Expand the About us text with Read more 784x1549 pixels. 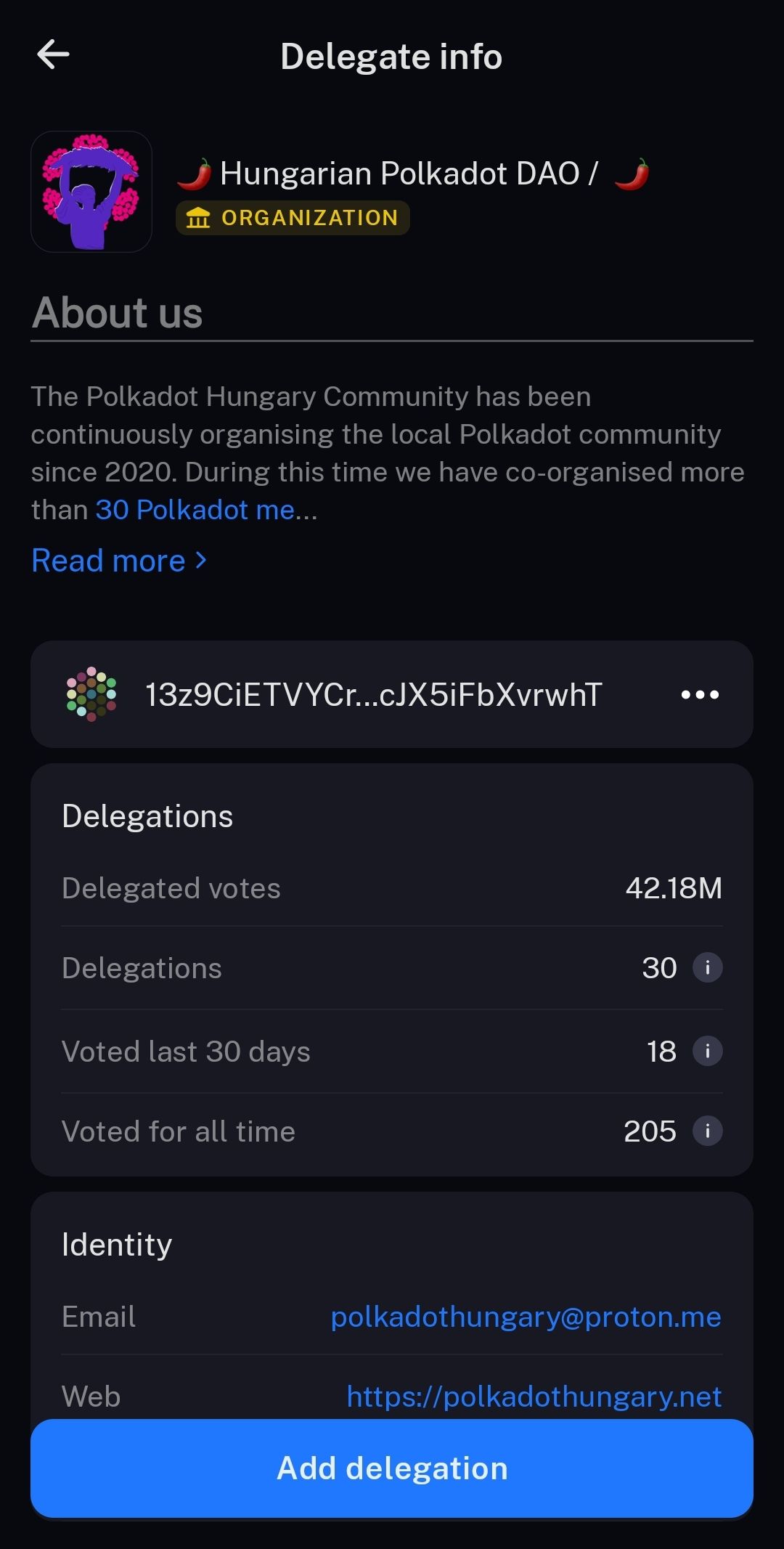(x=119, y=561)
